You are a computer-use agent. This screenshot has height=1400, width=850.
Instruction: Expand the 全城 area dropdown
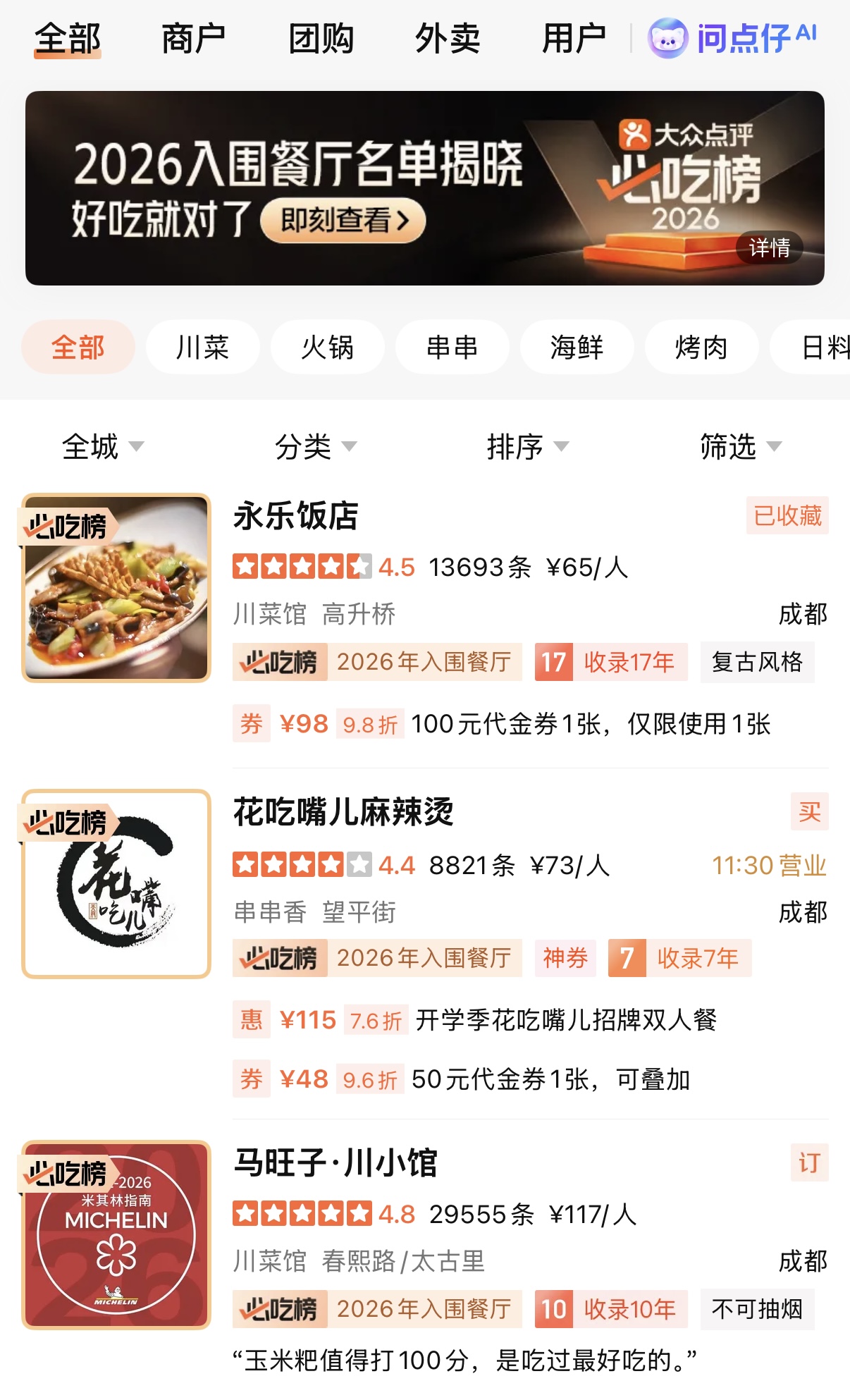click(103, 446)
